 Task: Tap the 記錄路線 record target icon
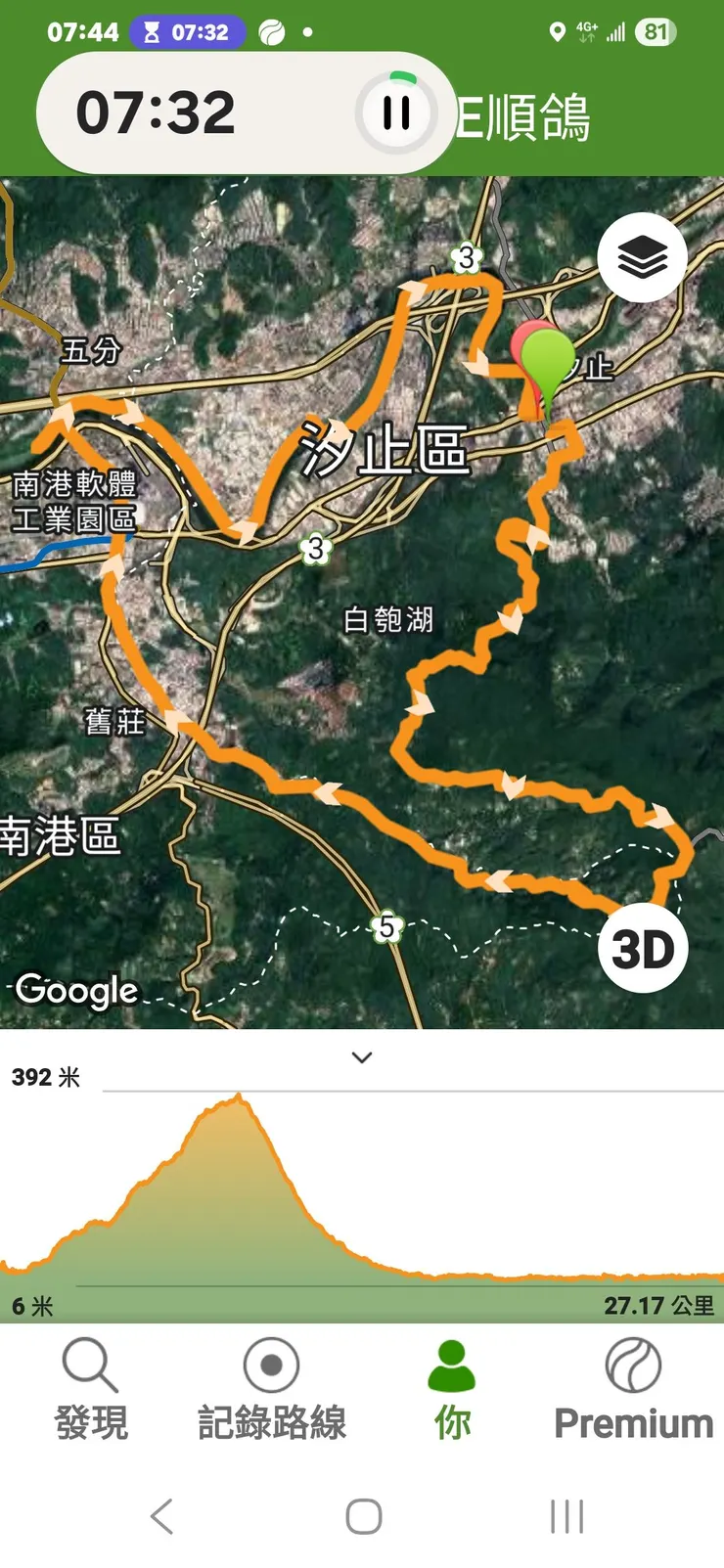coord(272,1365)
